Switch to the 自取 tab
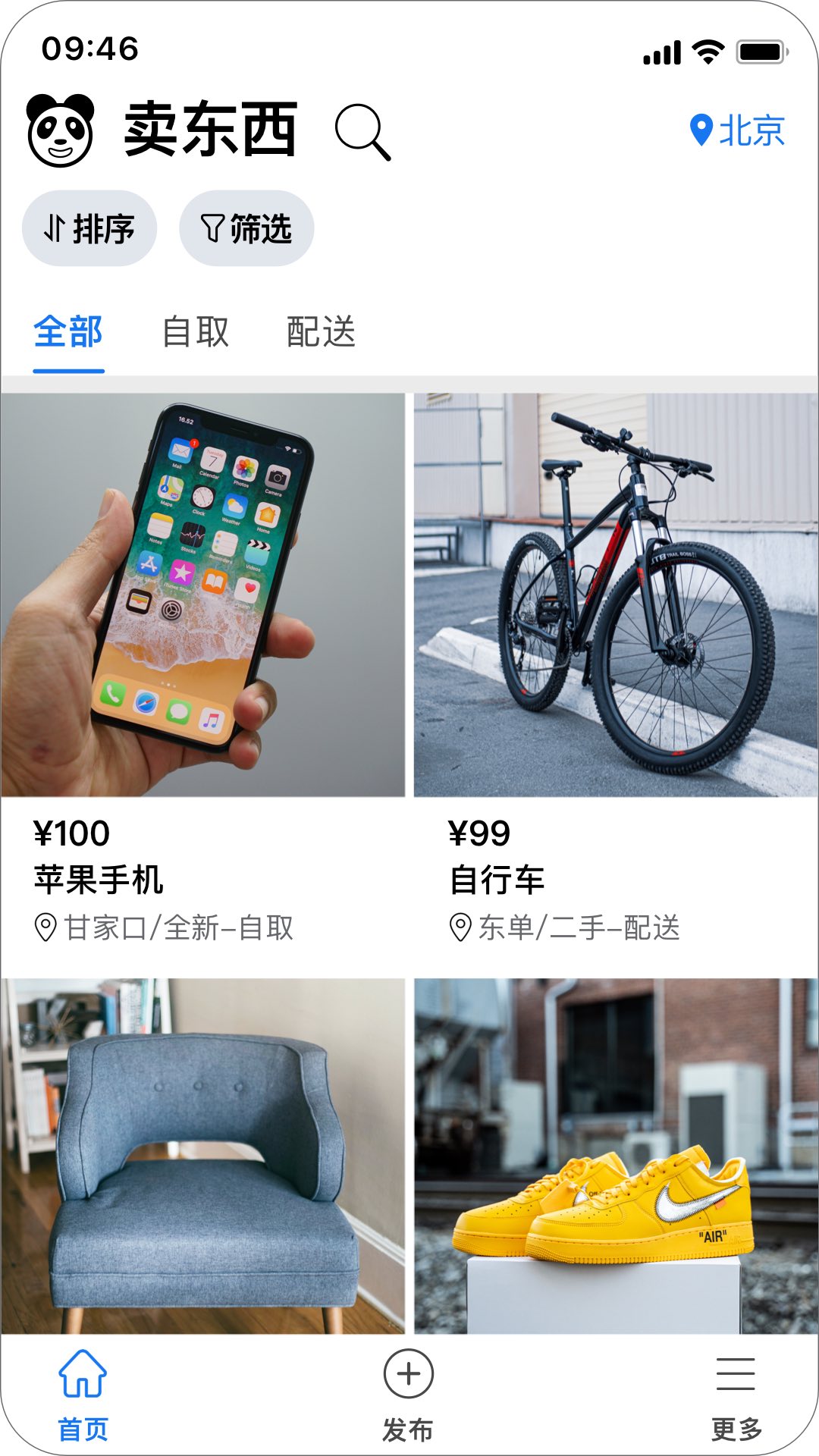 coord(196,332)
